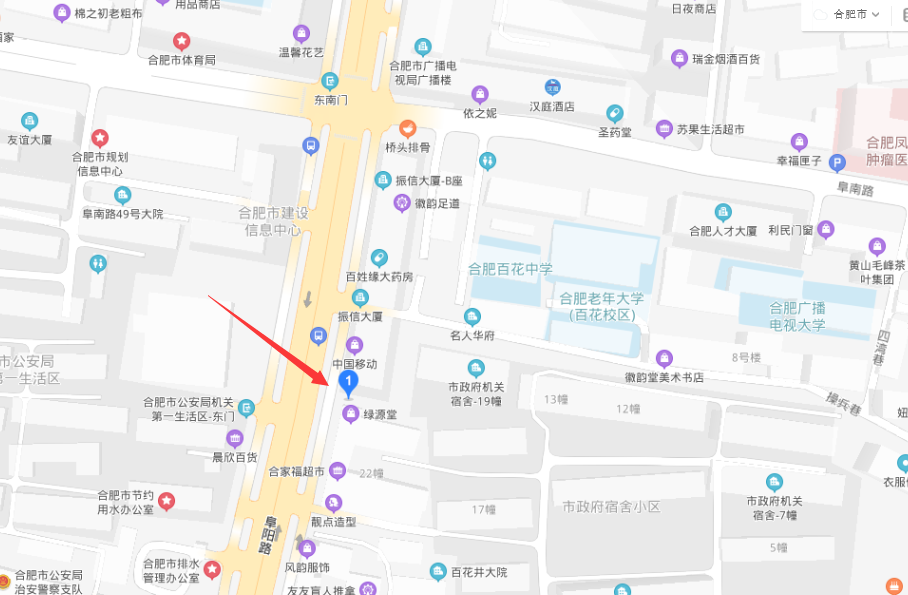The width and height of the screenshot is (908, 595).
Task: Tap the 汉庭酒店 hotel marker
Action: click(x=552, y=87)
